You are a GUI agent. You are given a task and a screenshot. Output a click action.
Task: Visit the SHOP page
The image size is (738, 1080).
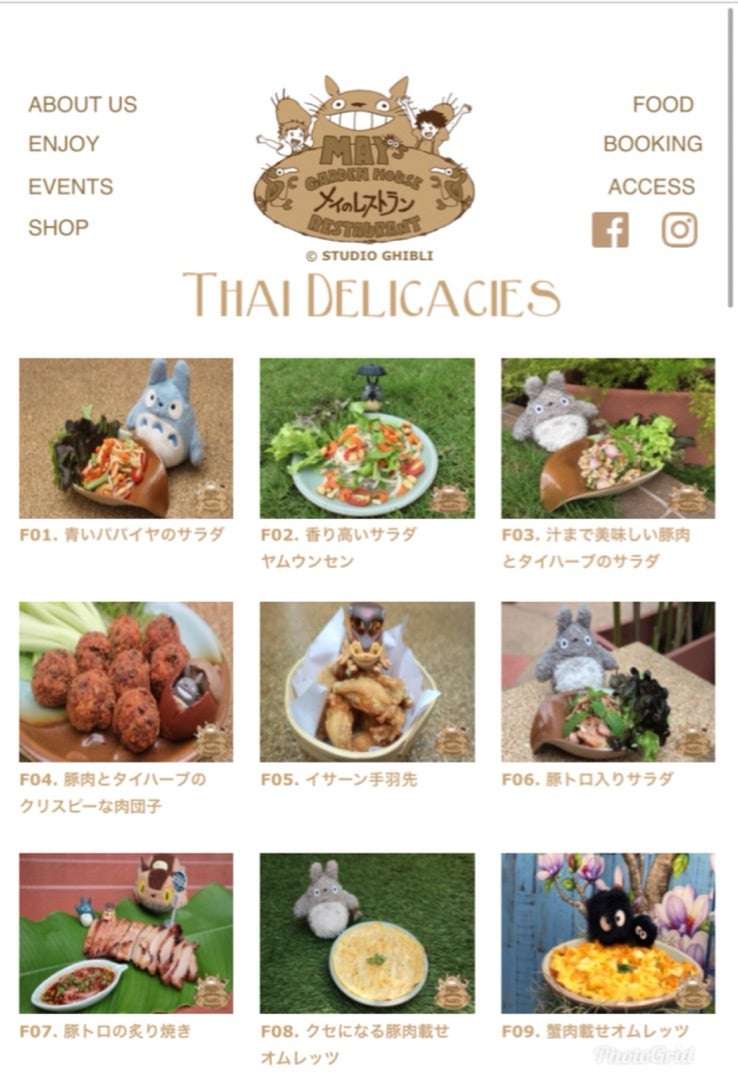coord(58,227)
